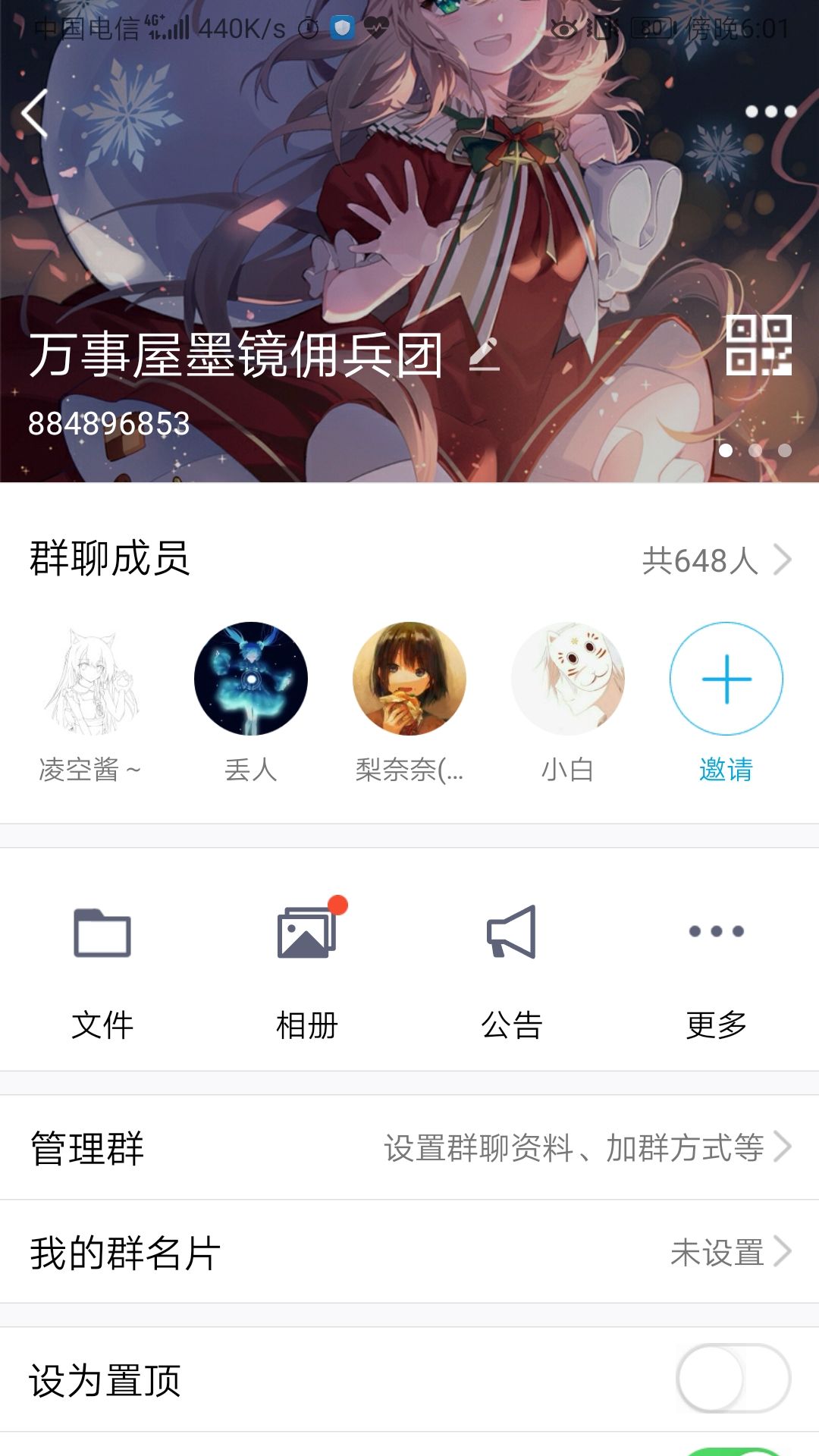Open 凌空酱's avatar thumbnail

pyautogui.click(x=93, y=679)
